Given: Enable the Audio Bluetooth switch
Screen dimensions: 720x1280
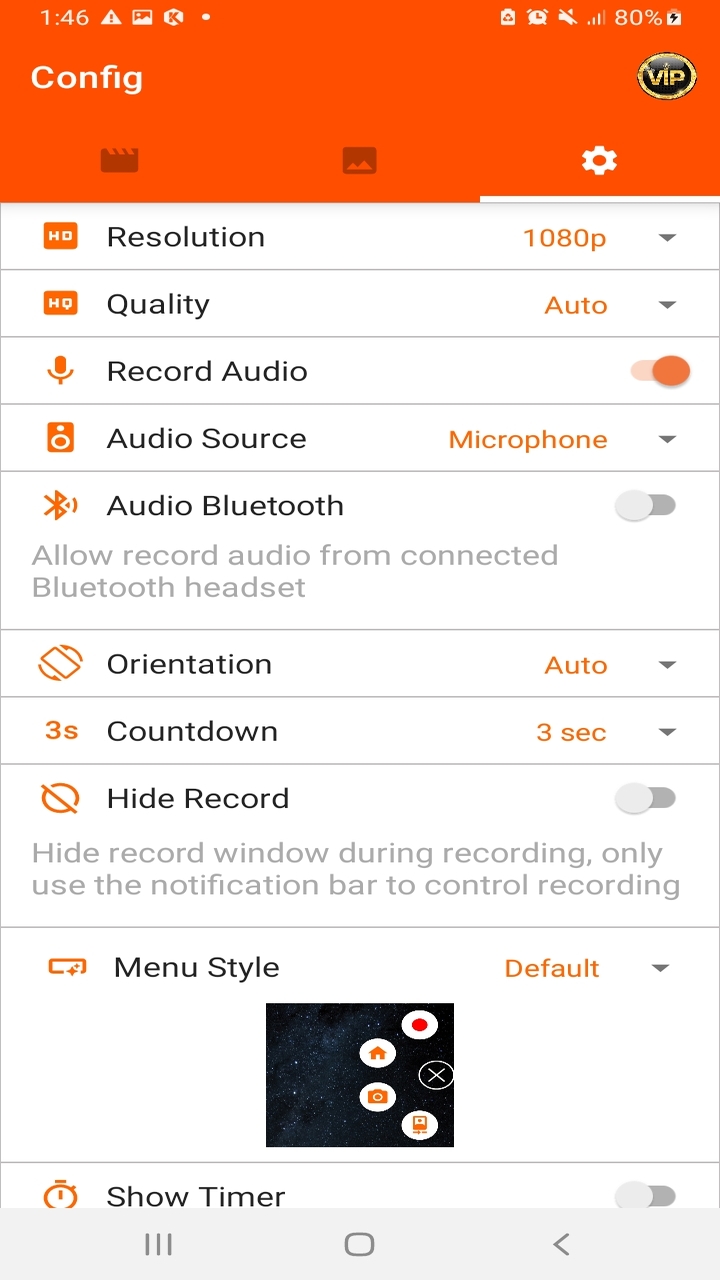Looking at the screenshot, I should (x=648, y=505).
